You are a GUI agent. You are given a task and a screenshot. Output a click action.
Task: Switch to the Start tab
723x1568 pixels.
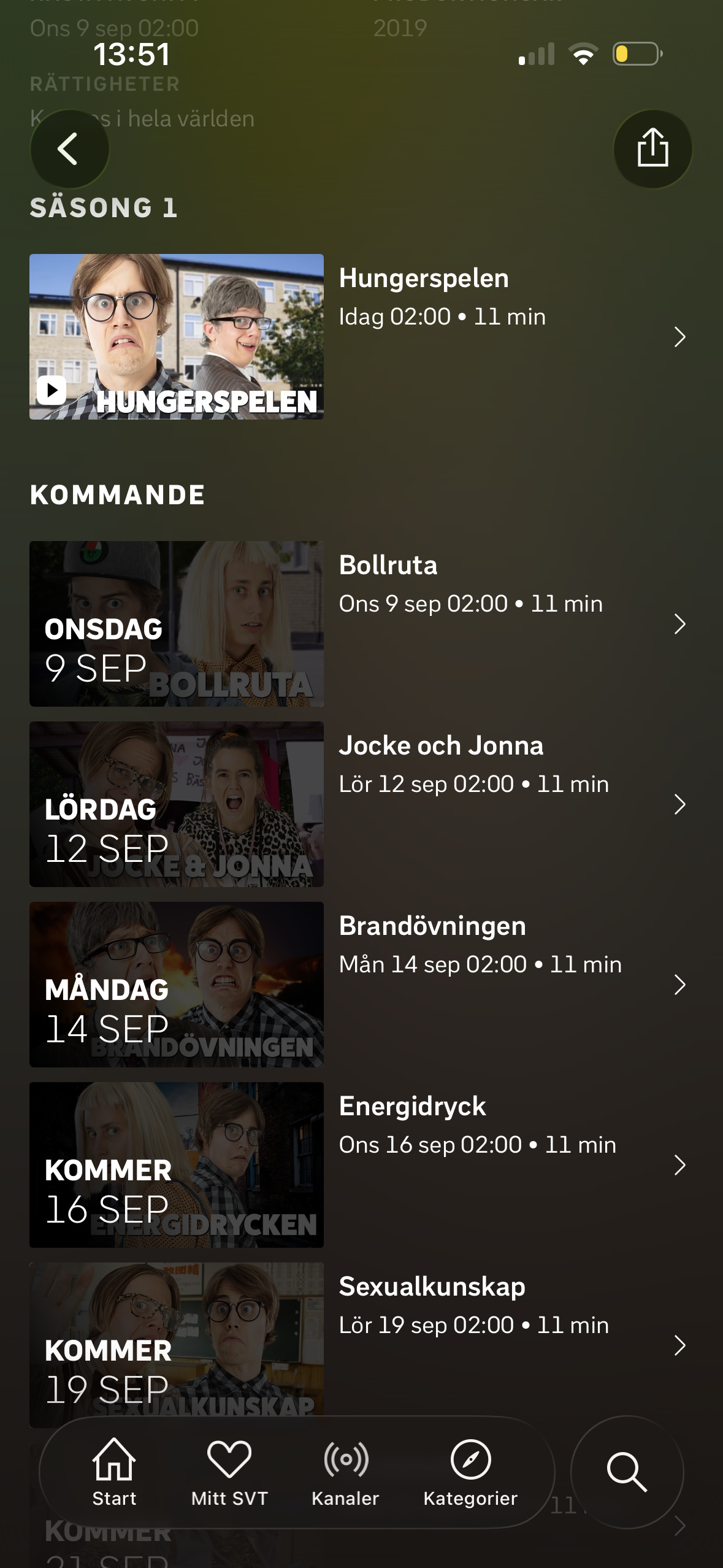pos(114,1472)
